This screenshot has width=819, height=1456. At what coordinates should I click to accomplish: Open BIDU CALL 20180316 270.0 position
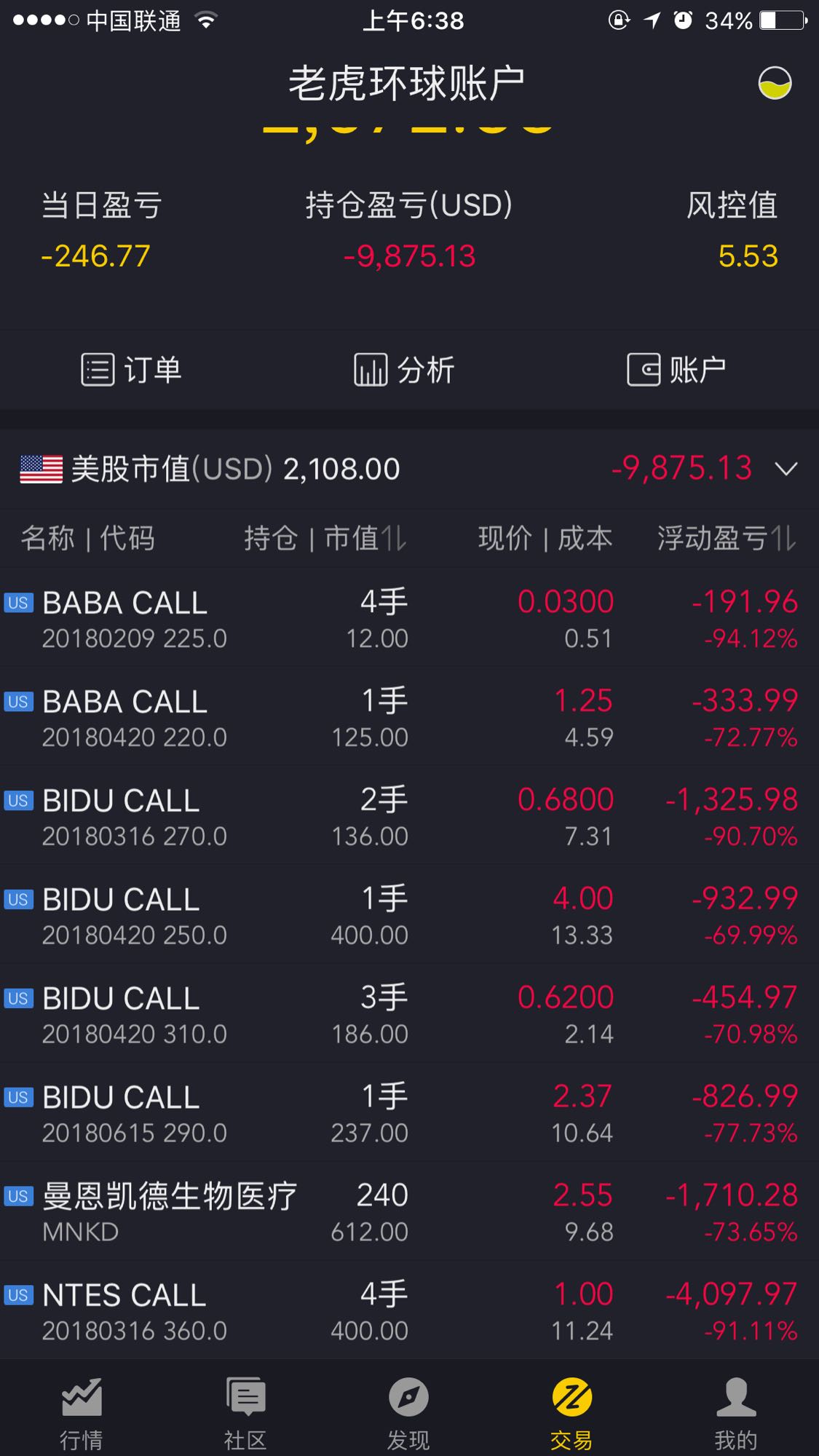(x=408, y=817)
